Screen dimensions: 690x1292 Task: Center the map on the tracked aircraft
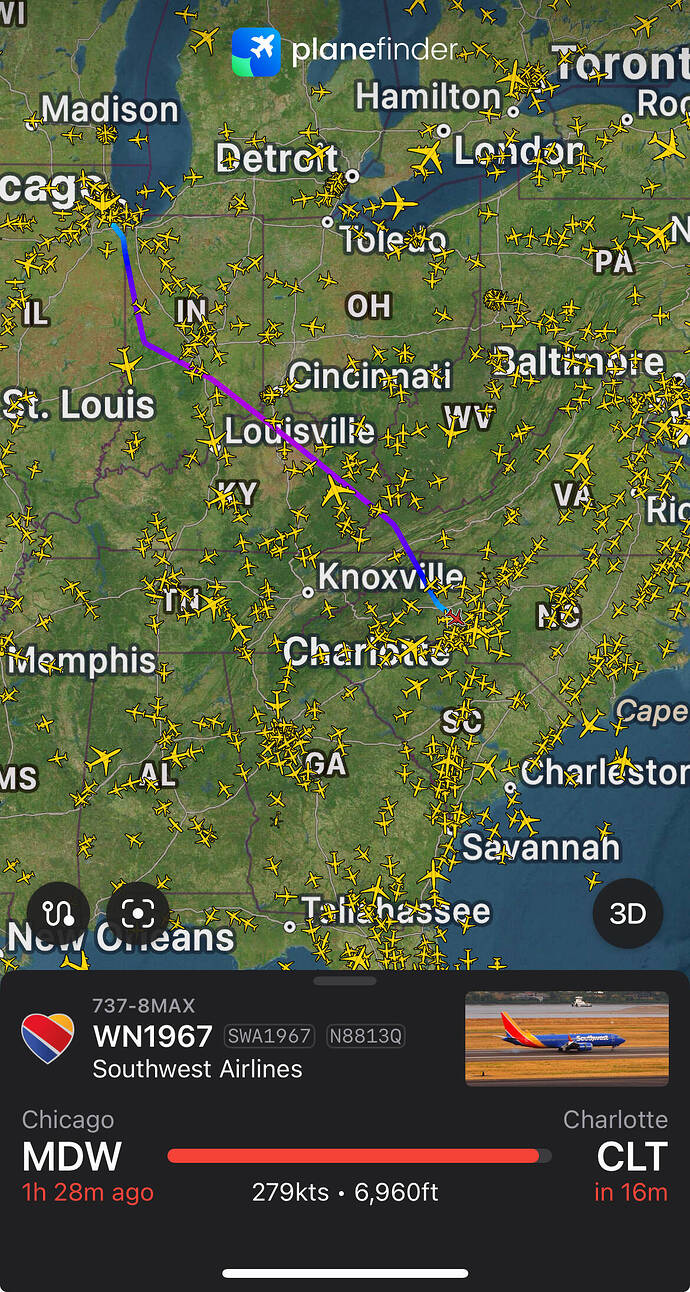(x=138, y=914)
